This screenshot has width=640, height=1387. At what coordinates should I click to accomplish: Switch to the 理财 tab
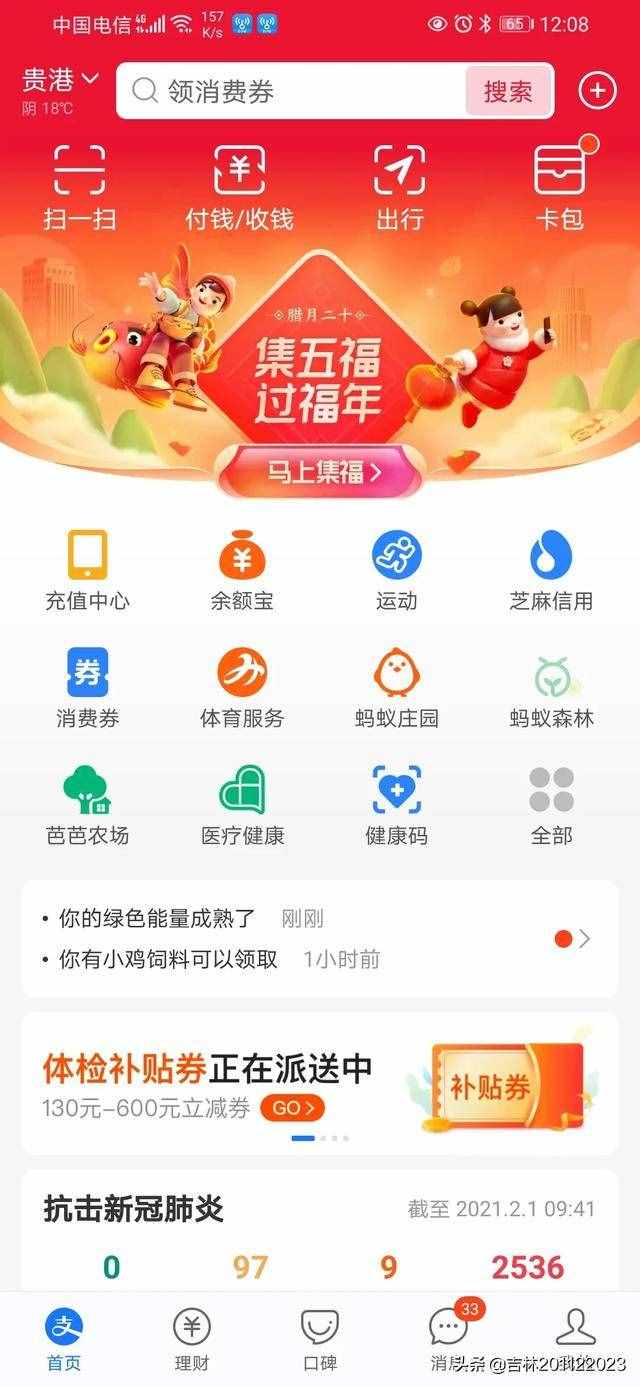(192, 1340)
